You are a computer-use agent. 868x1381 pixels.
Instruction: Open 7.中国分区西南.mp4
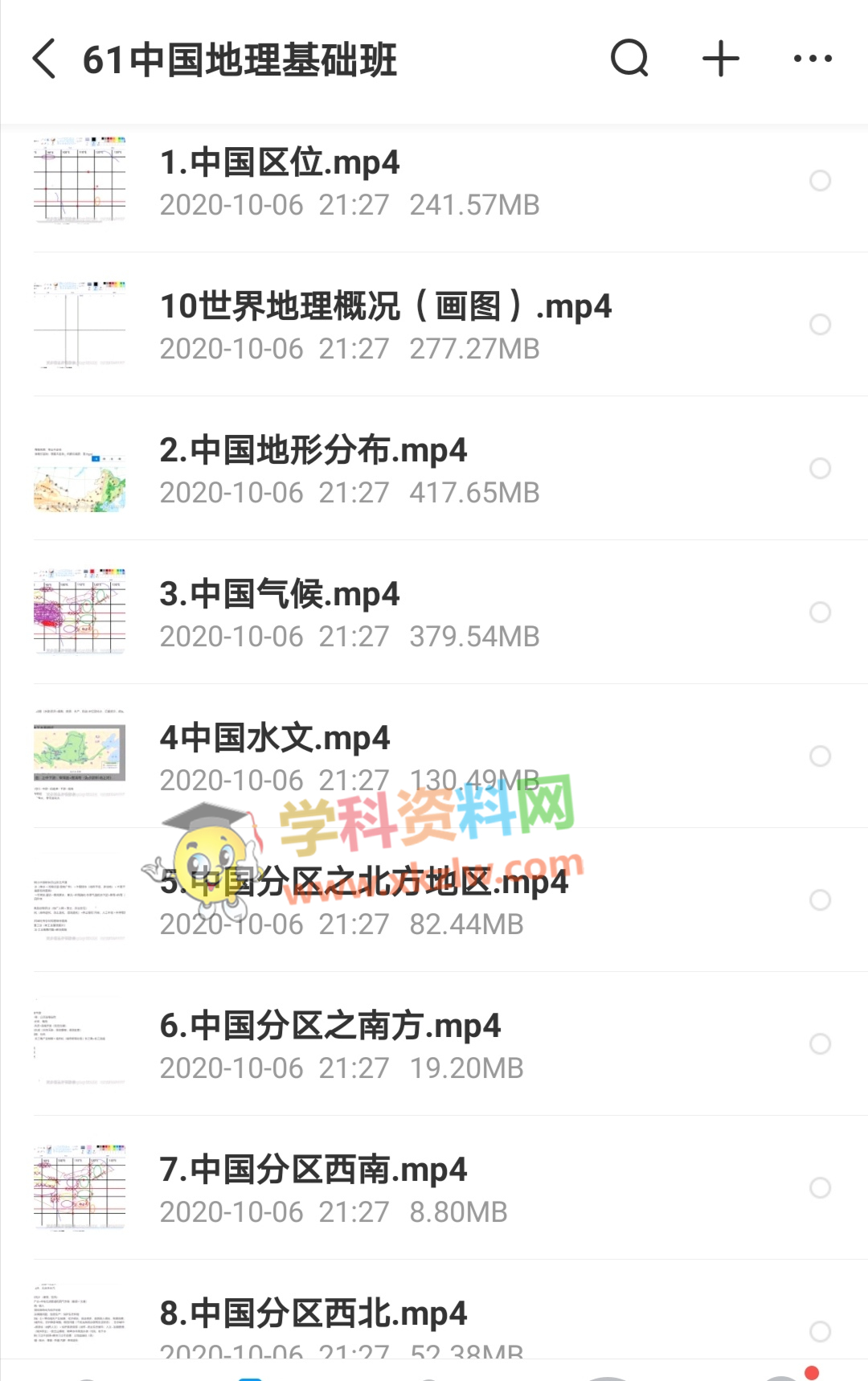pyautogui.click(x=313, y=1170)
